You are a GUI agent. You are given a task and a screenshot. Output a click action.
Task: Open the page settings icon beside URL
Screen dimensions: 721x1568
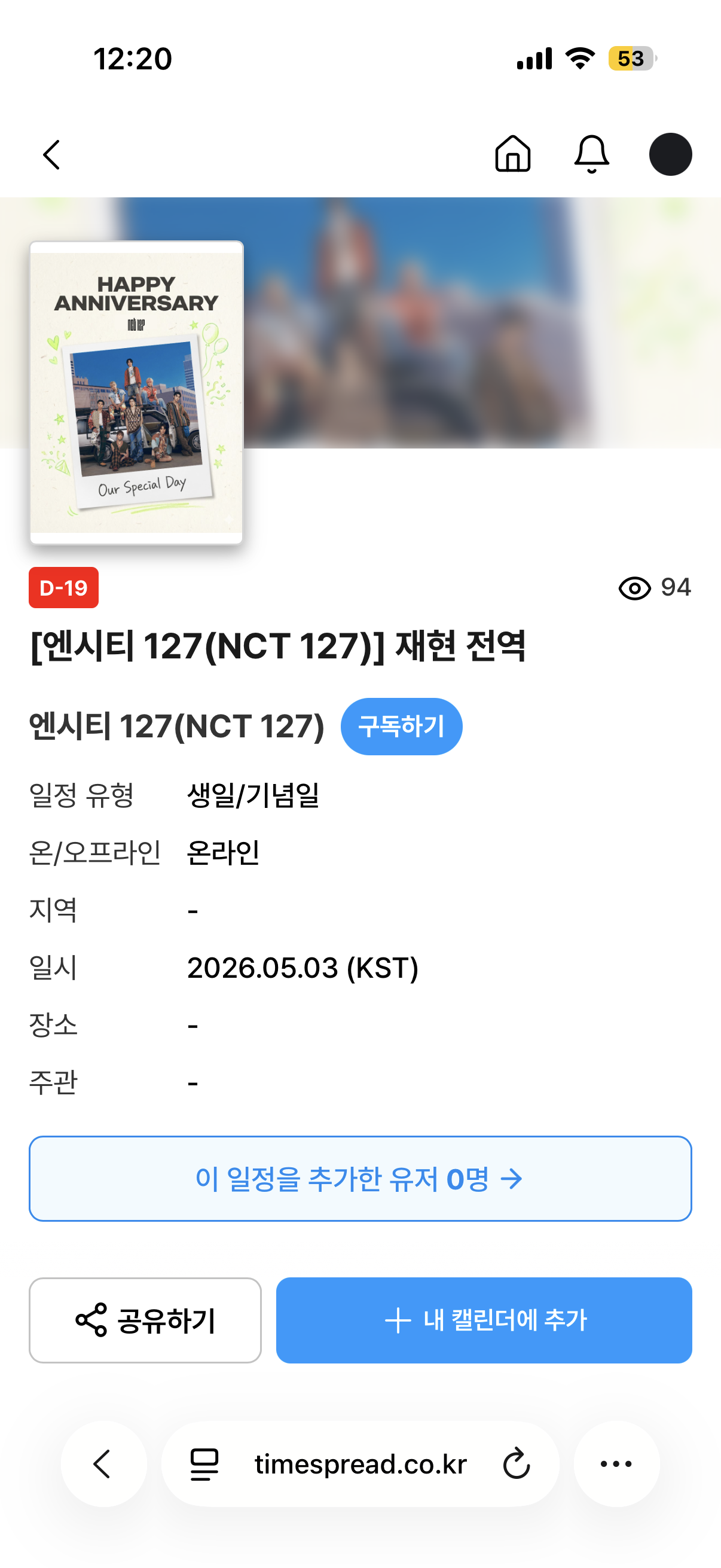pyautogui.click(x=204, y=1464)
